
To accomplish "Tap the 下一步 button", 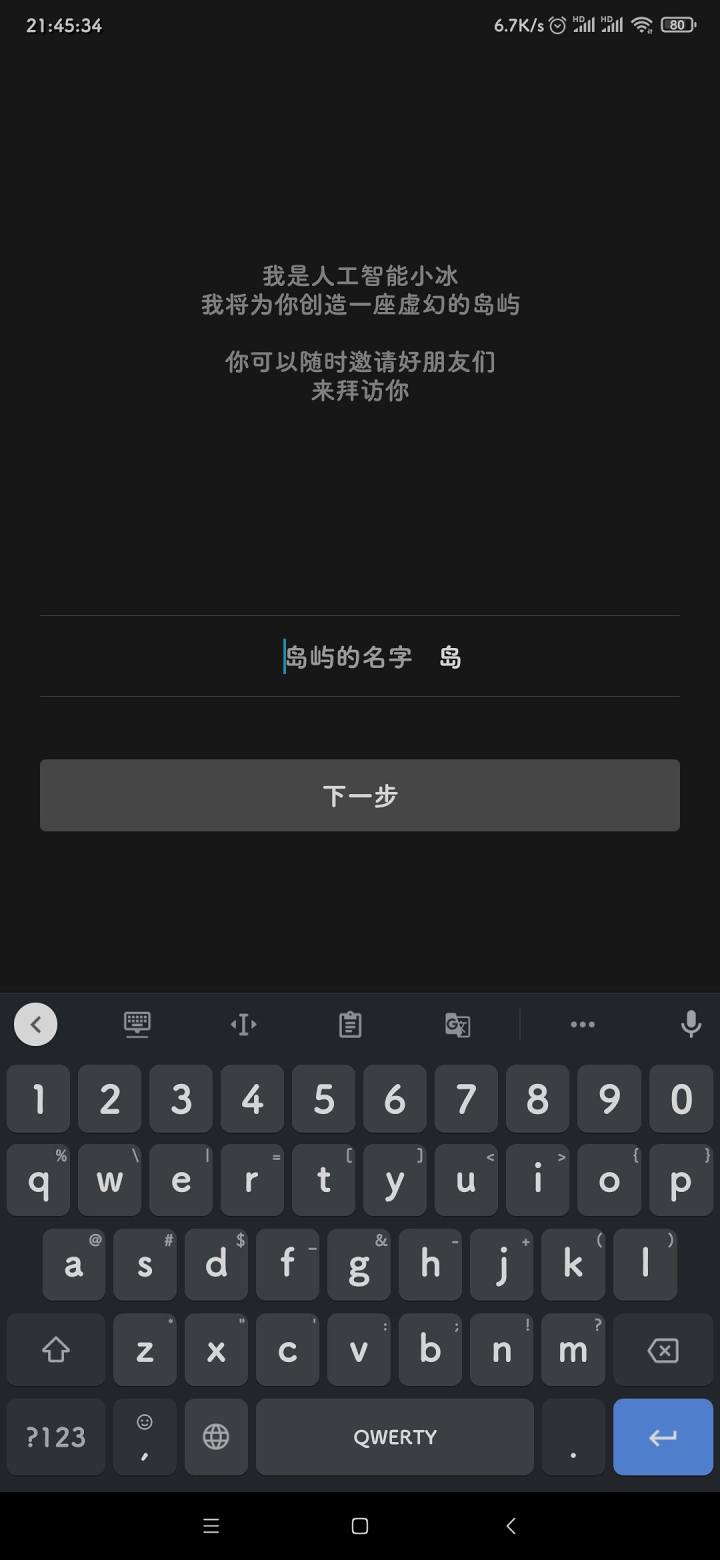I will tap(360, 795).
